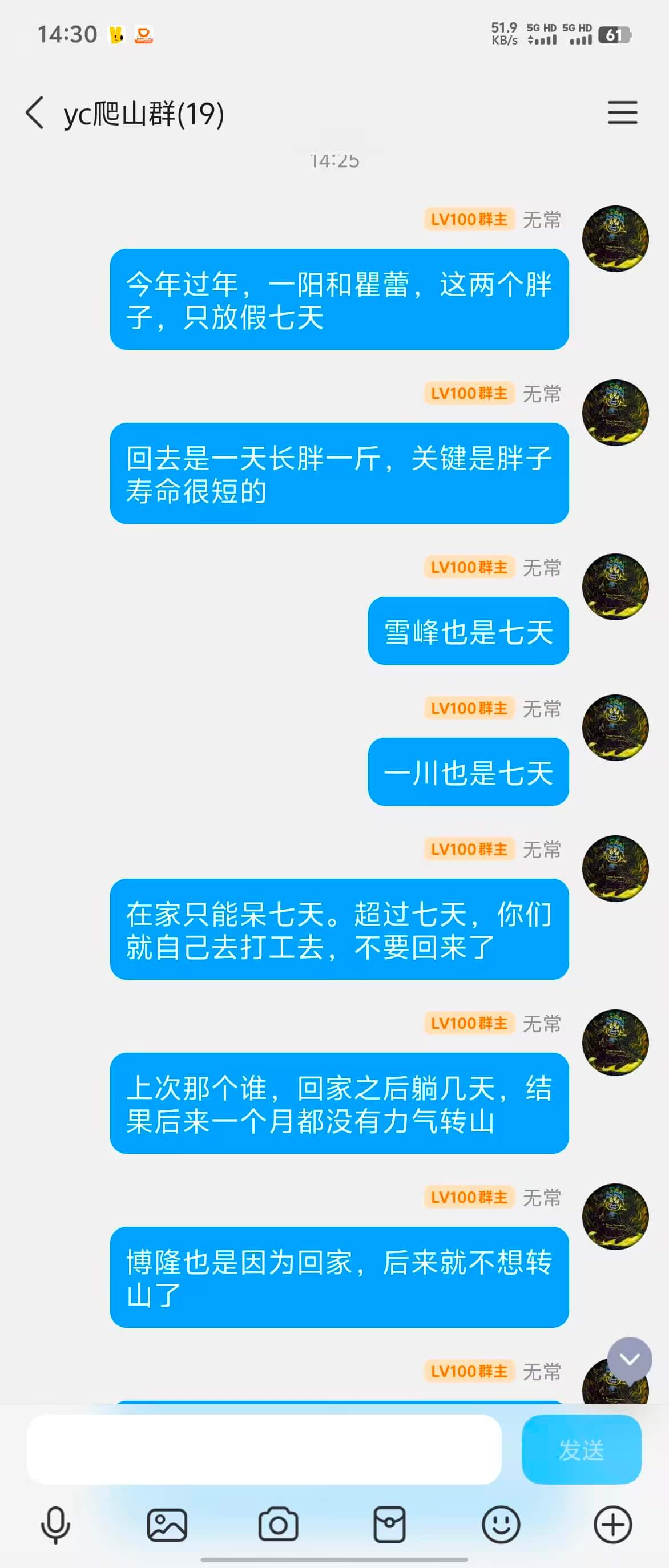Open the photo gallery picker
The width and height of the screenshot is (669, 1568).
[x=167, y=1525]
